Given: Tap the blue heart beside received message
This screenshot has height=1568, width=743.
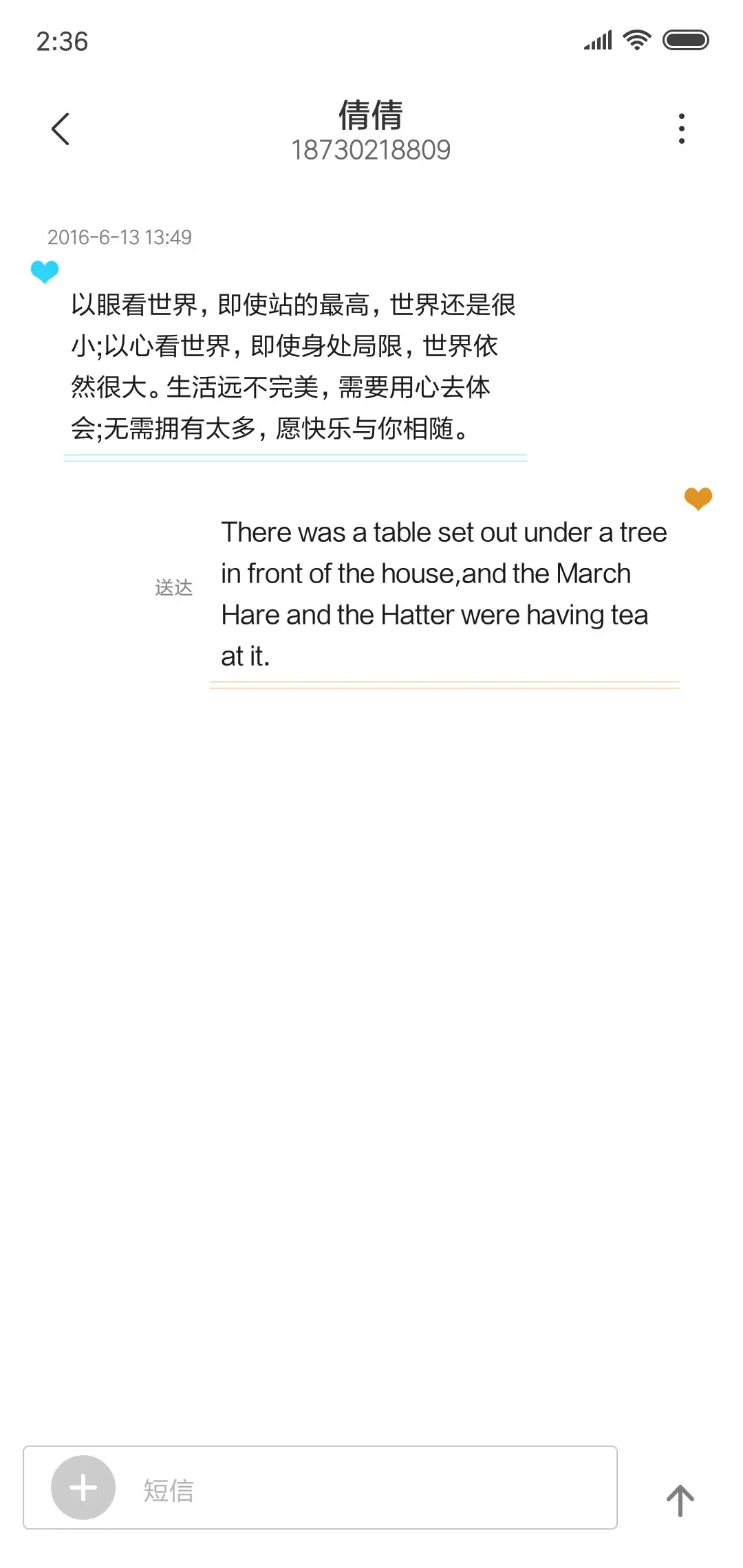Looking at the screenshot, I should click(x=43, y=271).
